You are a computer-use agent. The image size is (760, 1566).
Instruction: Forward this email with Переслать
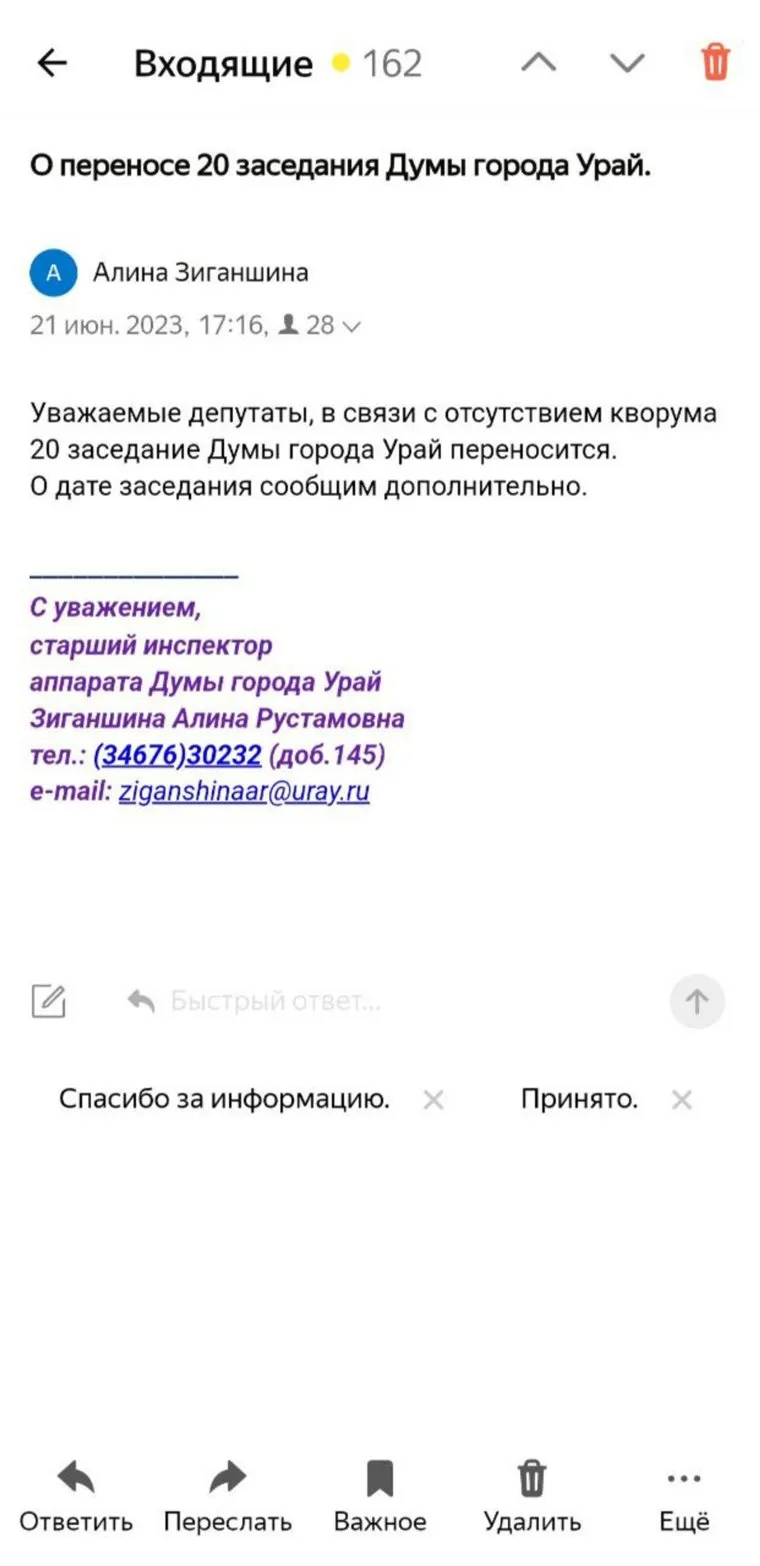point(228,1496)
